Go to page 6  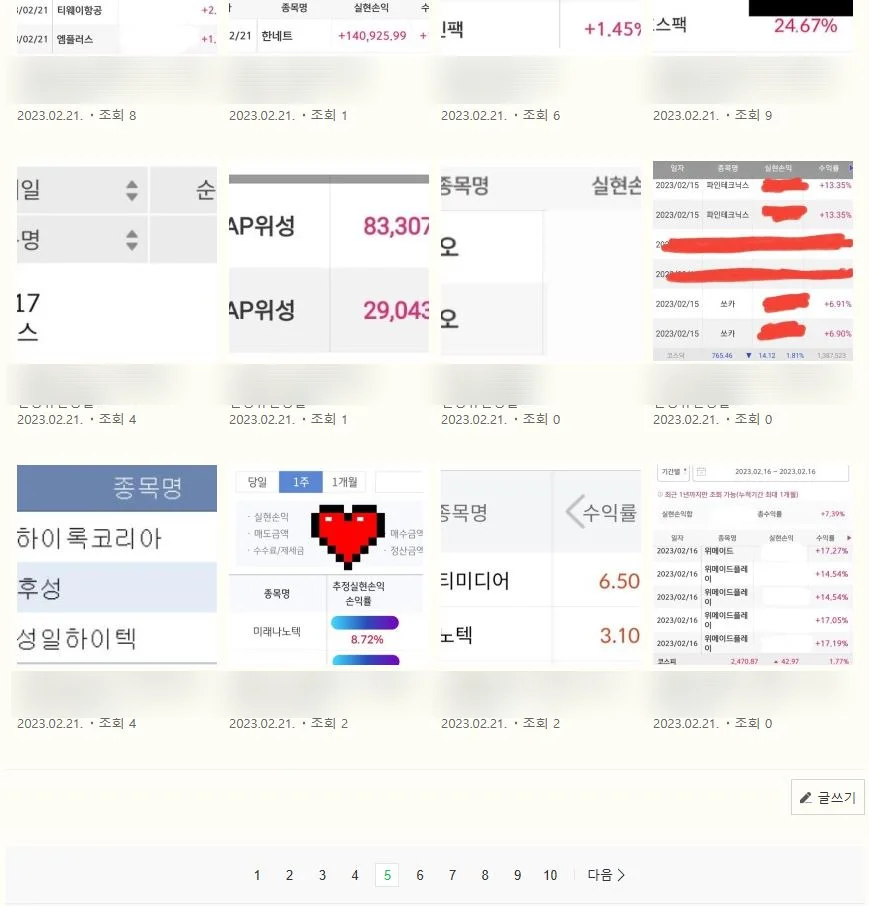click(420, 875)
